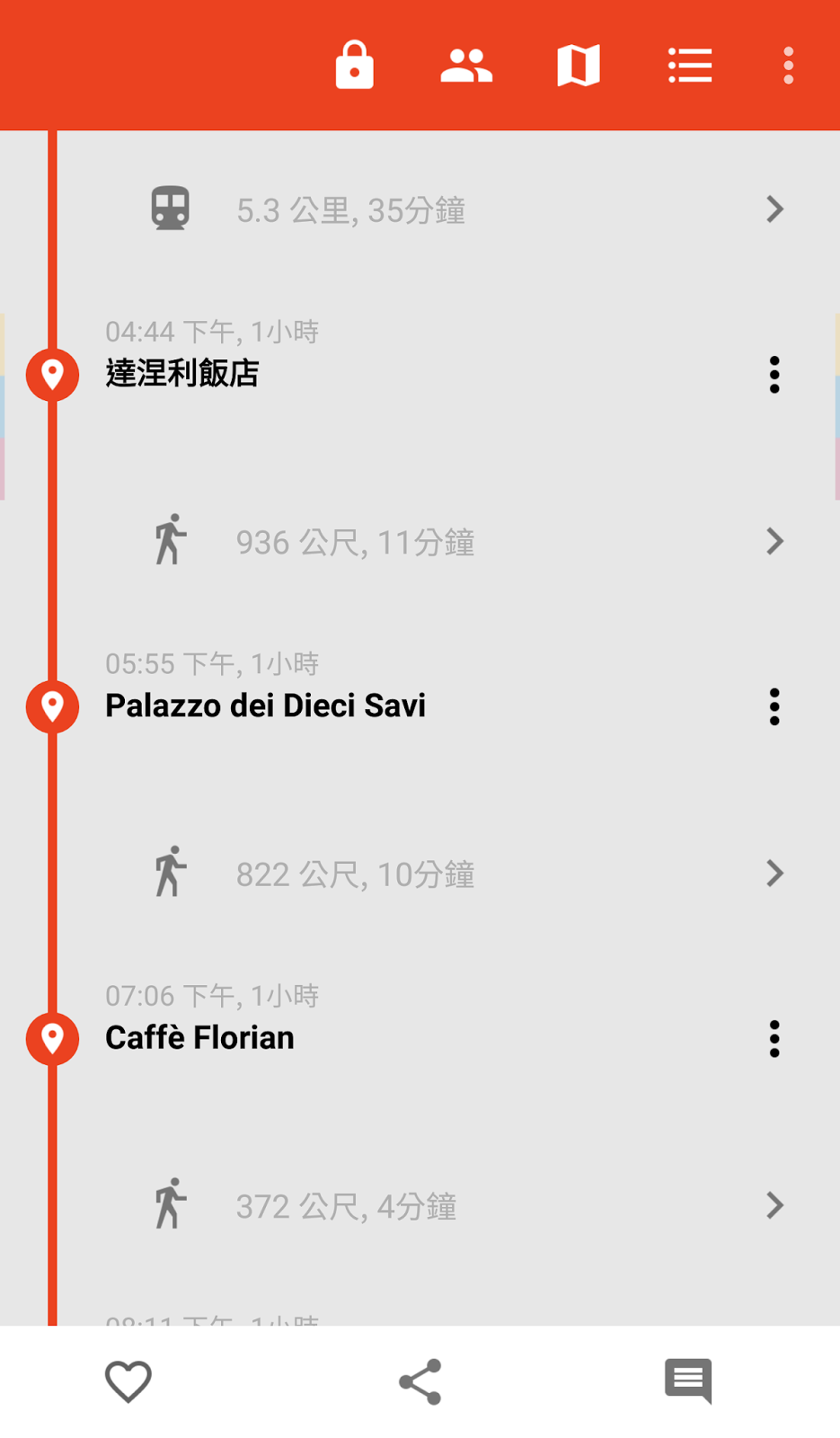Open the comments
Screen dimensions: 840x1438
point(688,1381)
